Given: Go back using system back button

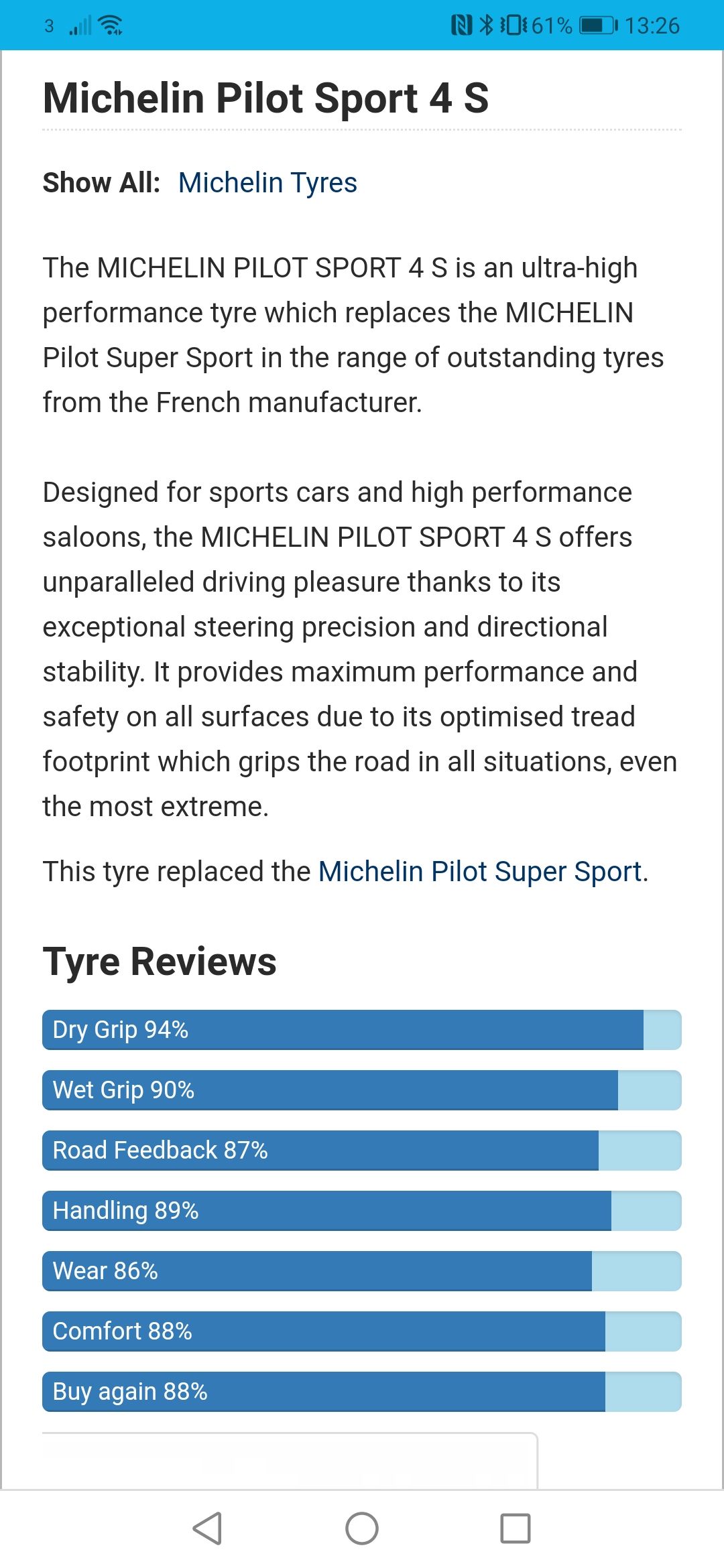Looking at the screenshot, I should [x=208, y=1528].
